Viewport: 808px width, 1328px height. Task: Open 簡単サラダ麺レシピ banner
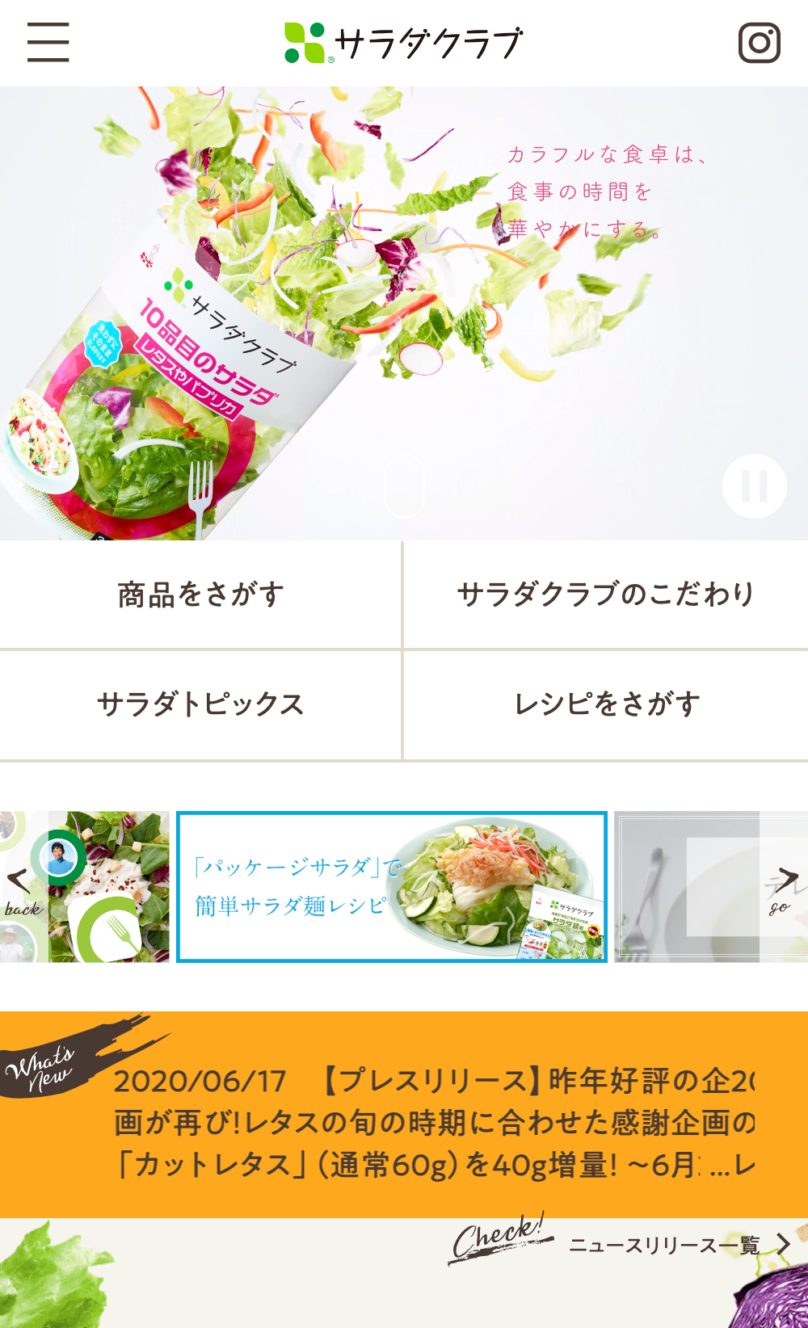[391, 887]
